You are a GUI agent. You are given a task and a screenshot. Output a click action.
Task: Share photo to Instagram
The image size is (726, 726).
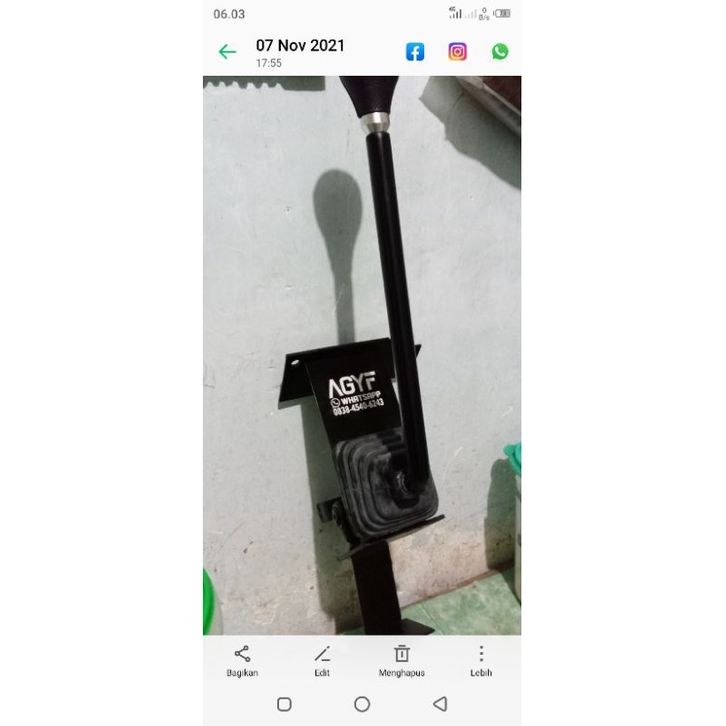coord(457,52)
